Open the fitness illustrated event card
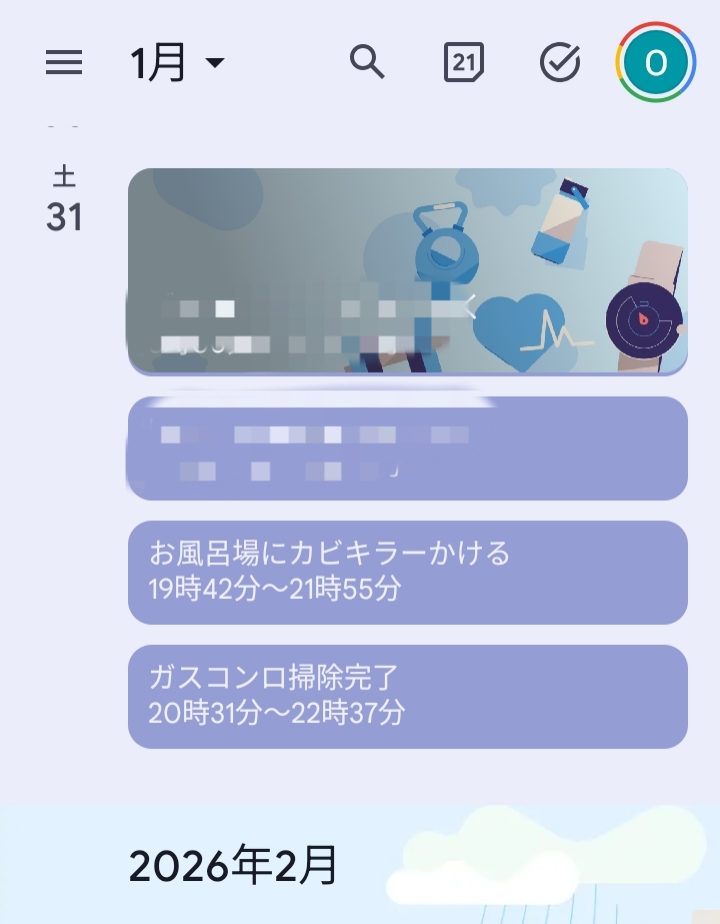 (x=407, y=271)
